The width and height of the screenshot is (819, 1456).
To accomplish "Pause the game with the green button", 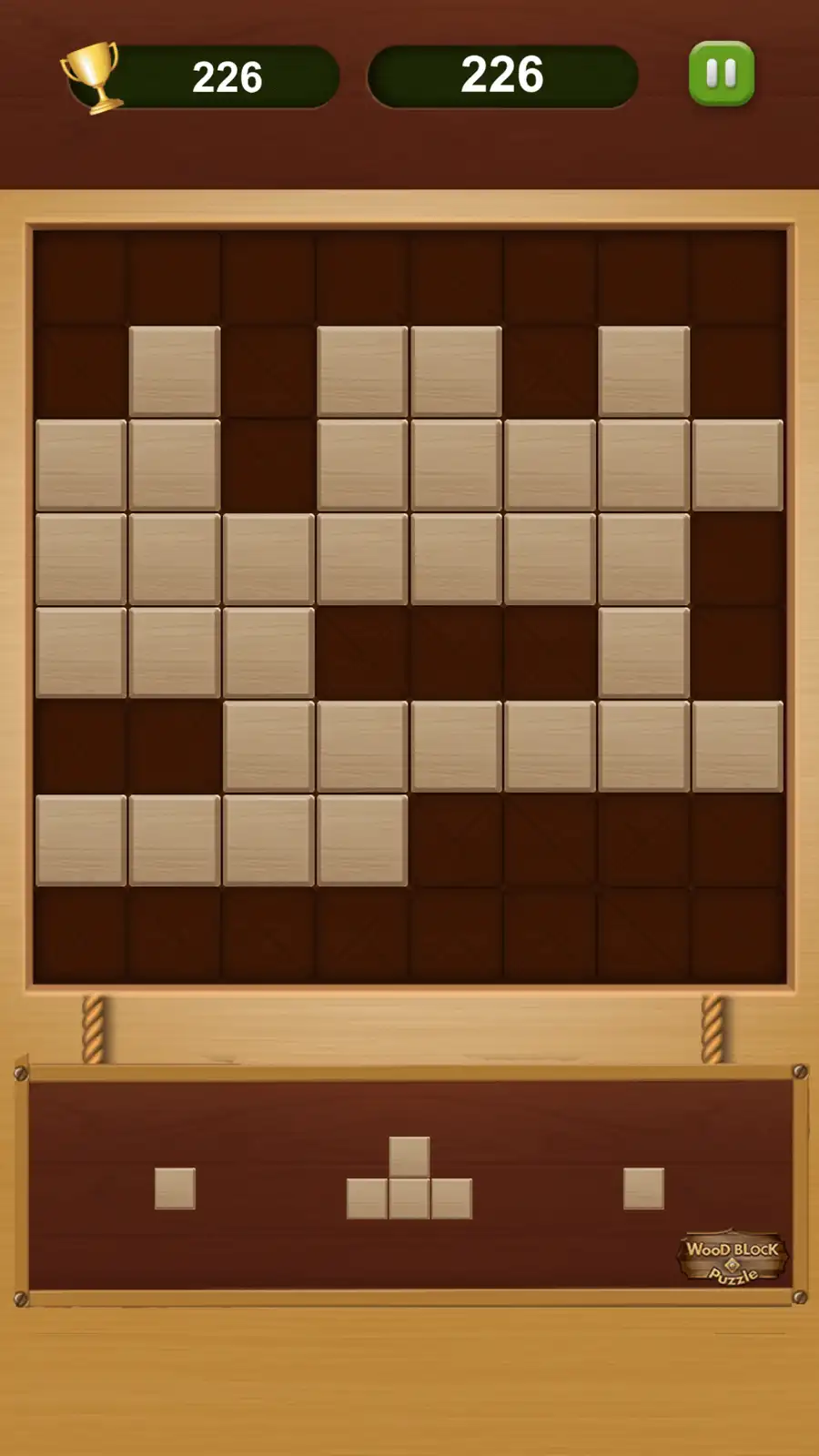I will coord(721,74).
